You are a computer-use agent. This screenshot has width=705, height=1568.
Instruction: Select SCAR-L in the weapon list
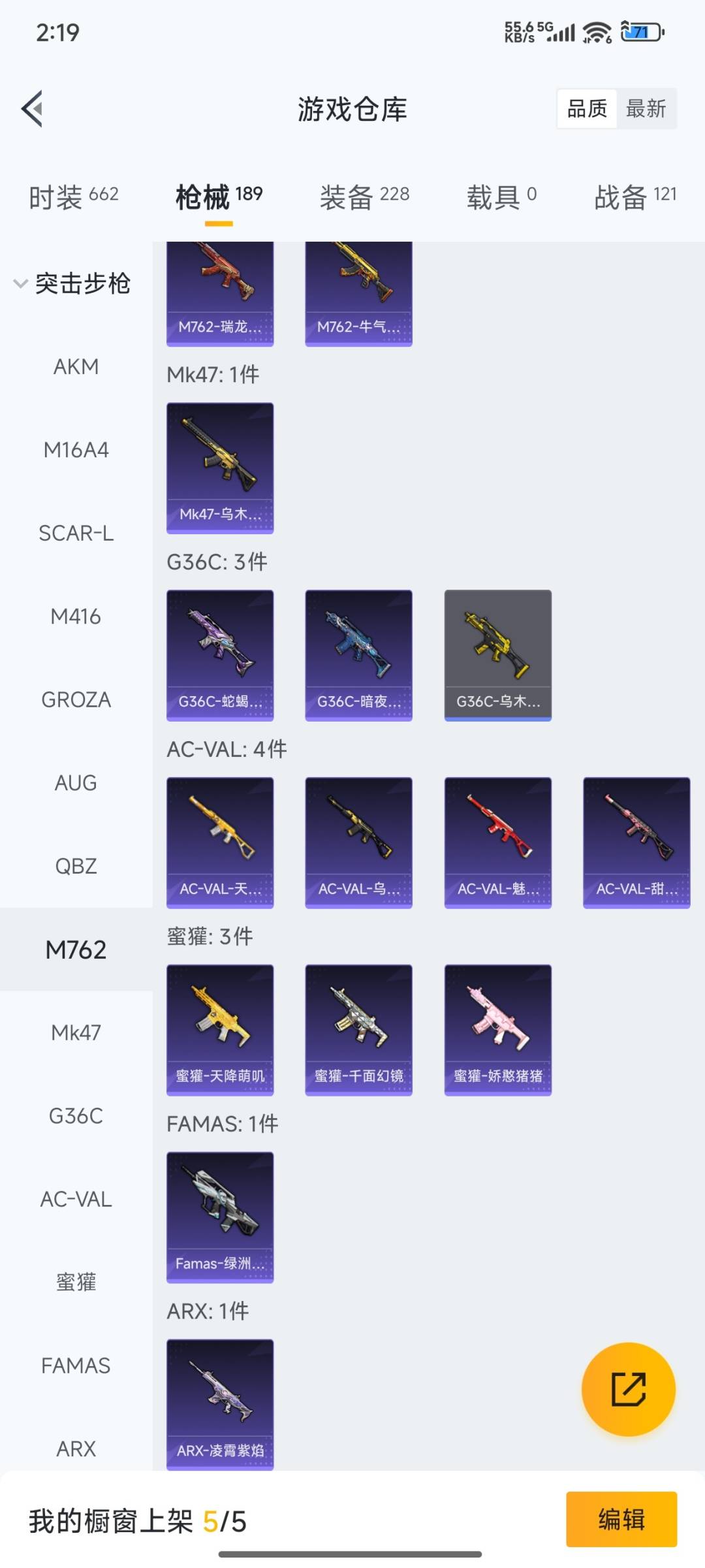[x=76, y=533]
